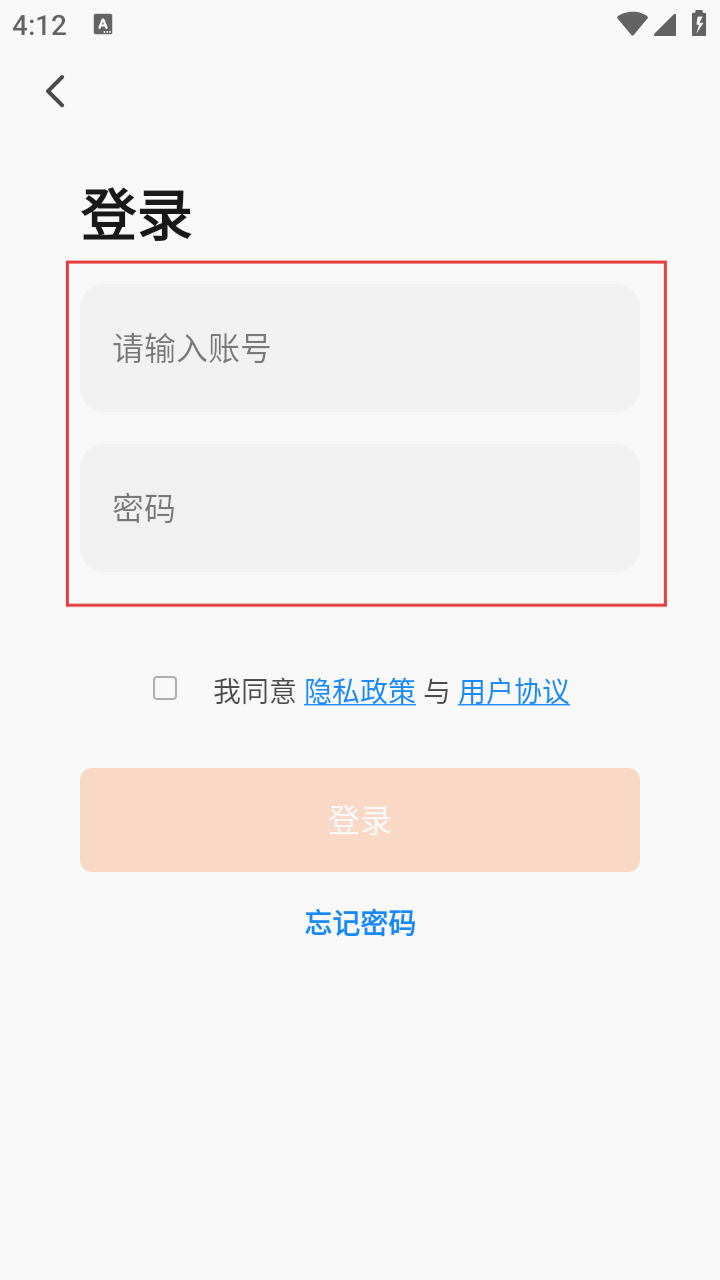The width and height of the screenshot is (720, 1280).
Task: Check the 我同意 agreement checkbox
Action: click(x=165, y=688)
